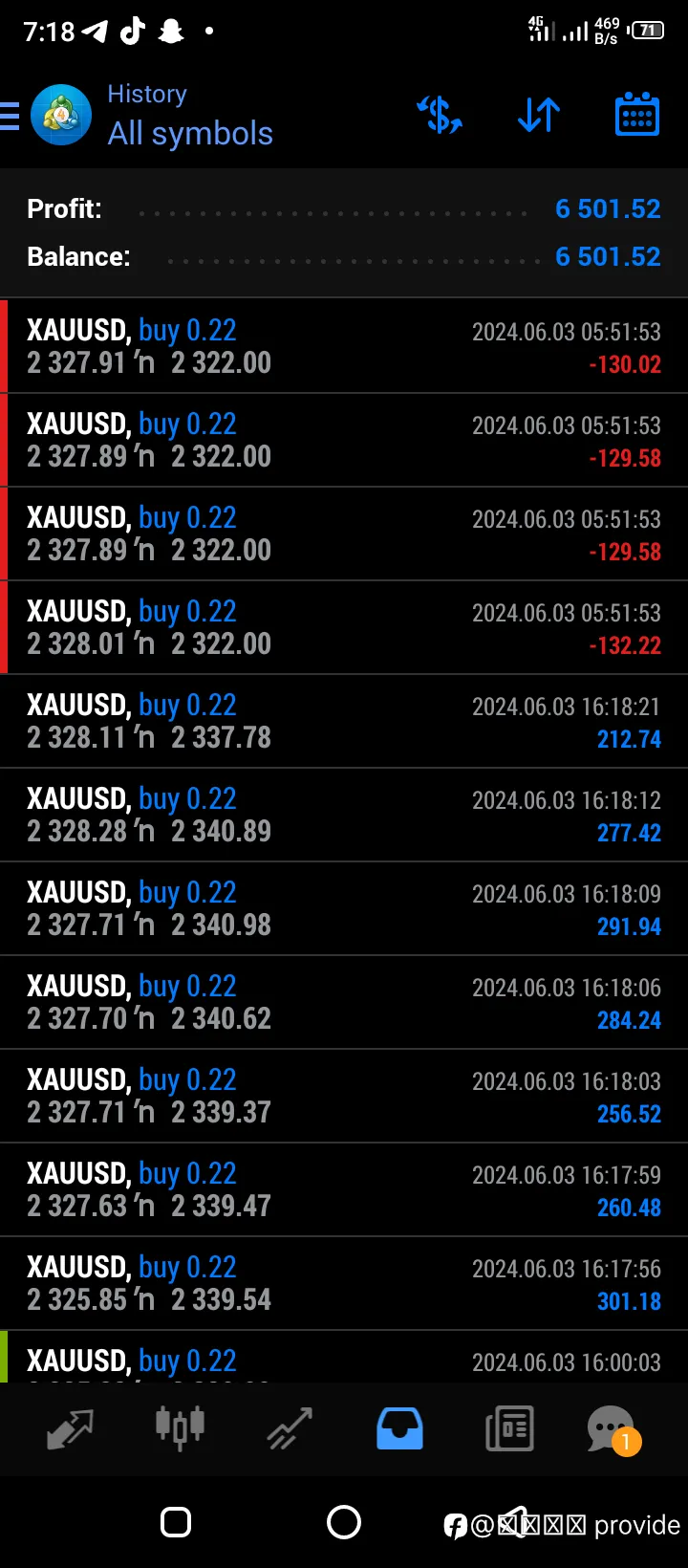Select the trade with profit 260.48
Image resolution: width=688 pixels, height=1568 pixels.
(x=344, y=1189)
